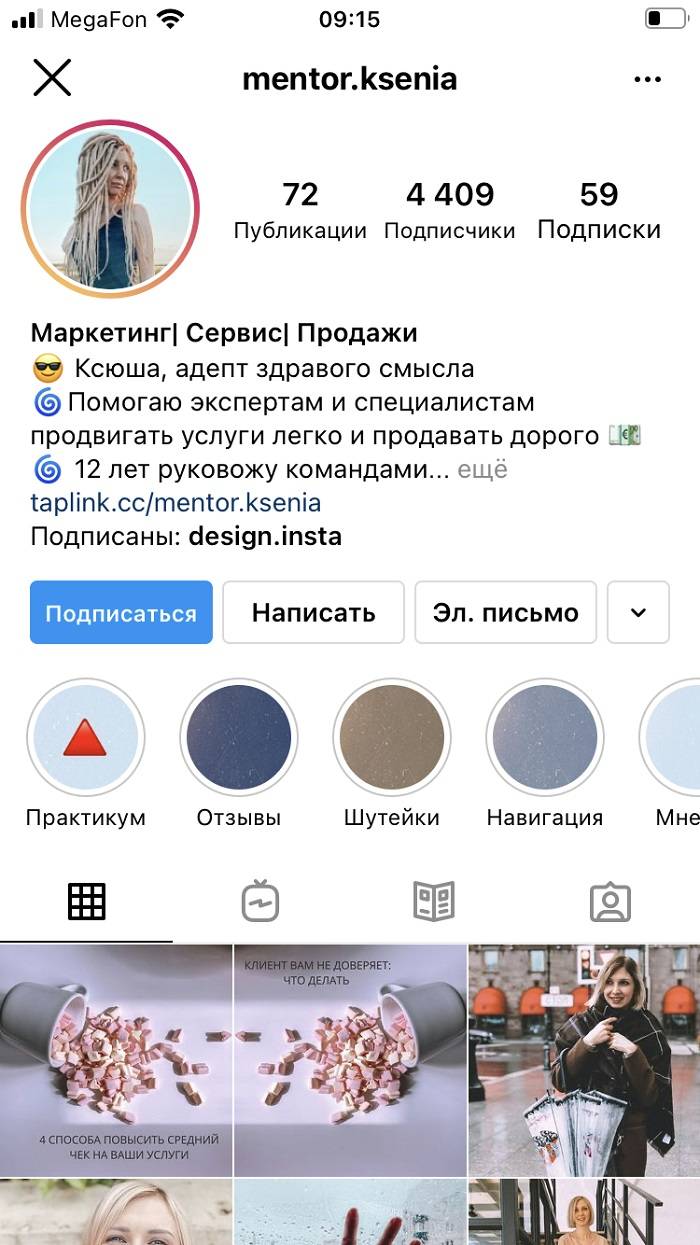The image size is (700, 1245).
Task: View the Шутейки highlight
Action: pos(391,738)
